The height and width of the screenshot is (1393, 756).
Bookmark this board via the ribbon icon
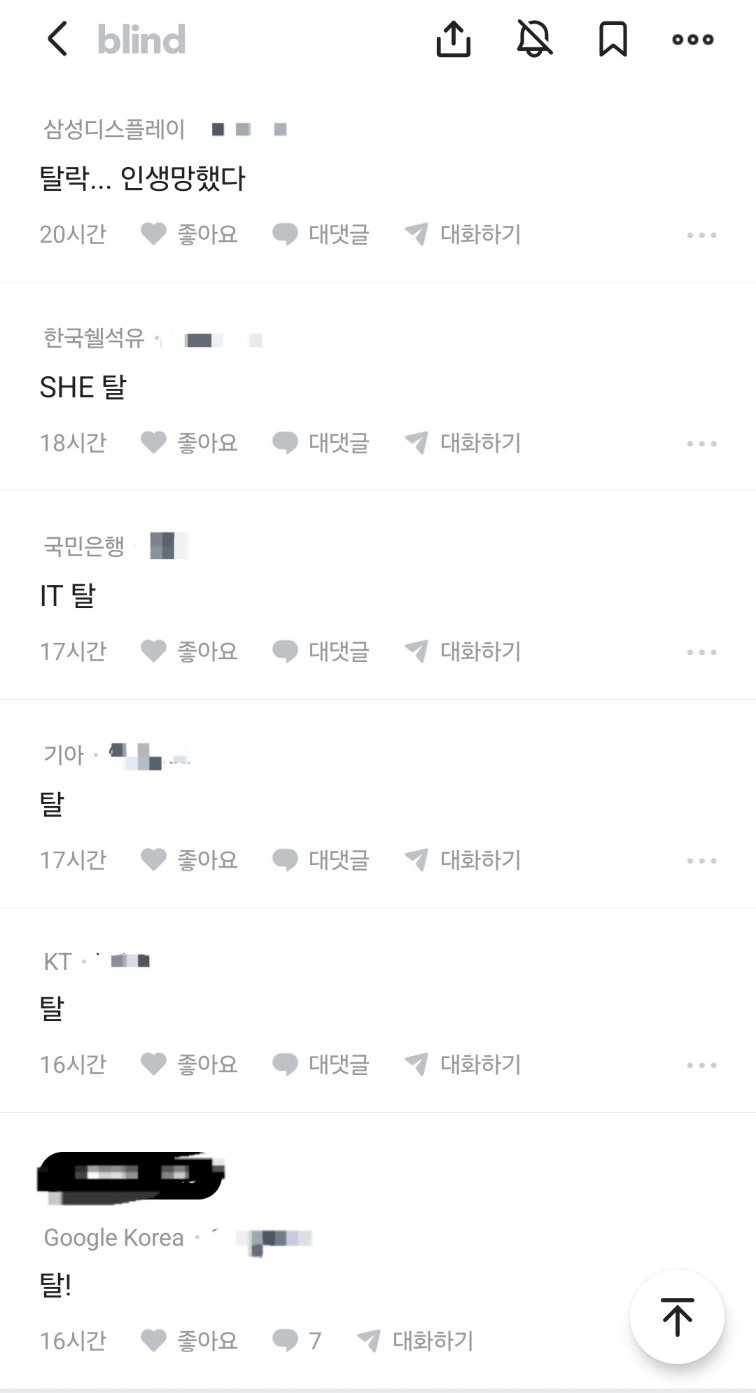pos(613,39)
